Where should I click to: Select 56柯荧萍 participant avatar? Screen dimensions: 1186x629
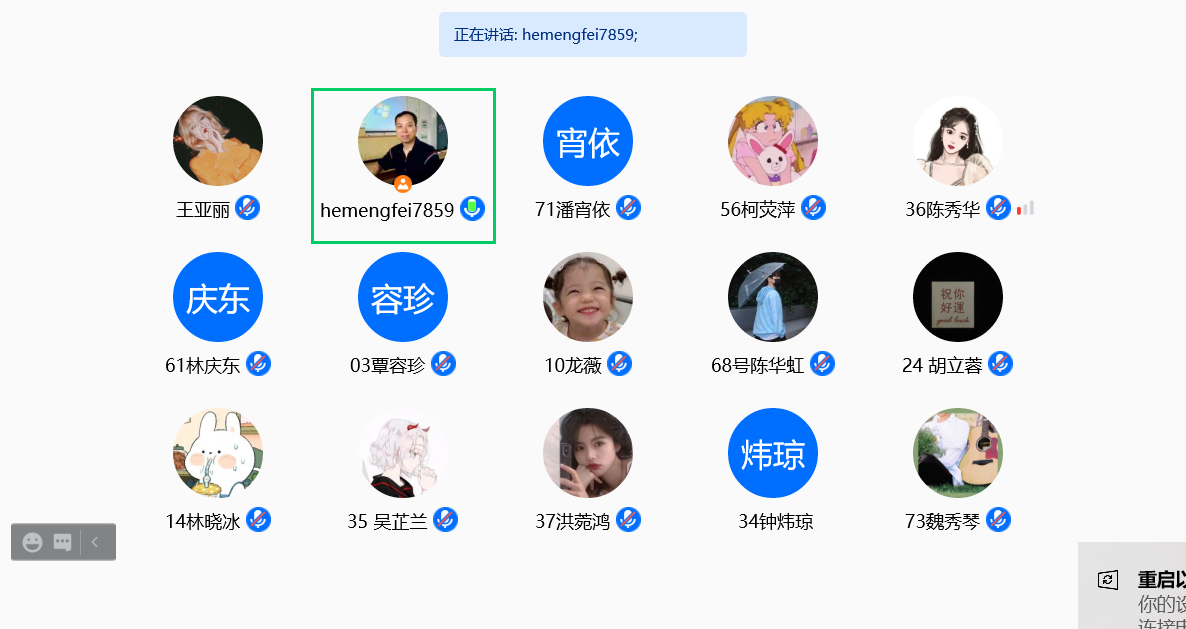click(x=773, y=141)
